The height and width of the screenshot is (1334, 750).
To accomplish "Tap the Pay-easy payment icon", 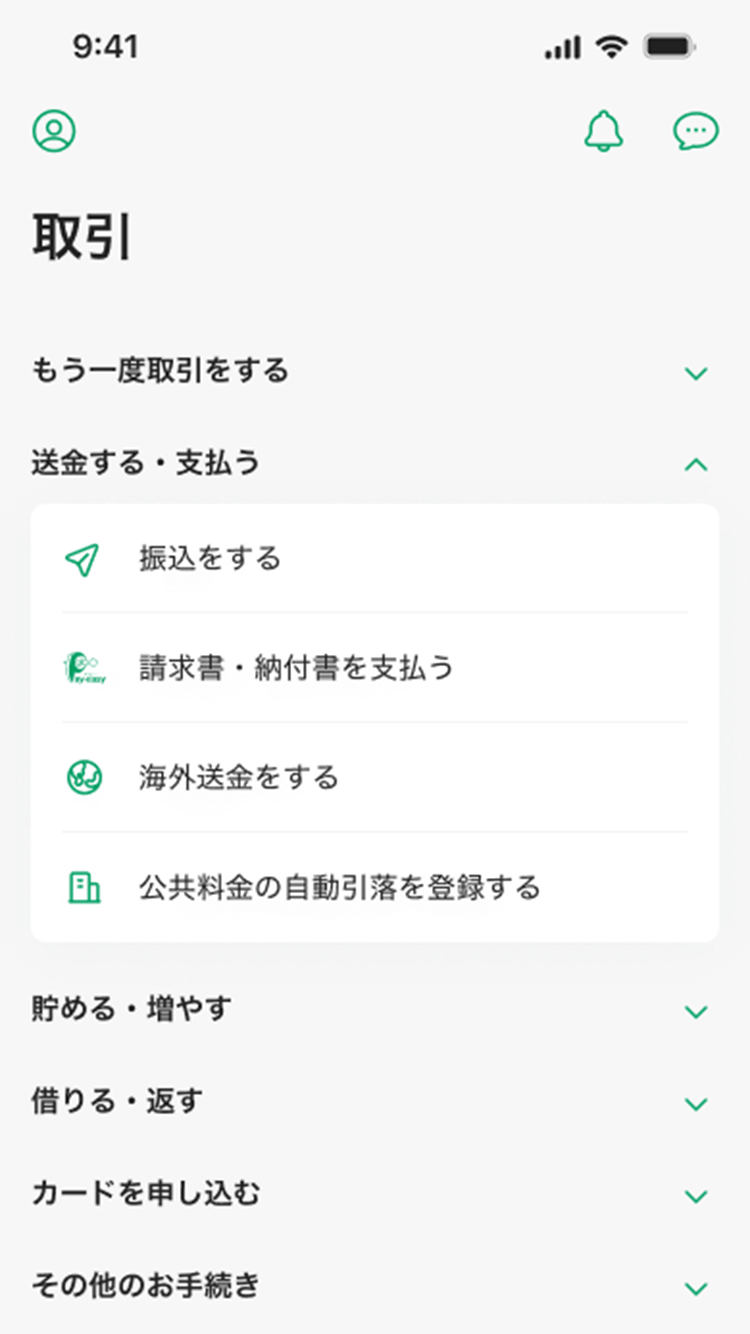I will (x=85, y=666).
